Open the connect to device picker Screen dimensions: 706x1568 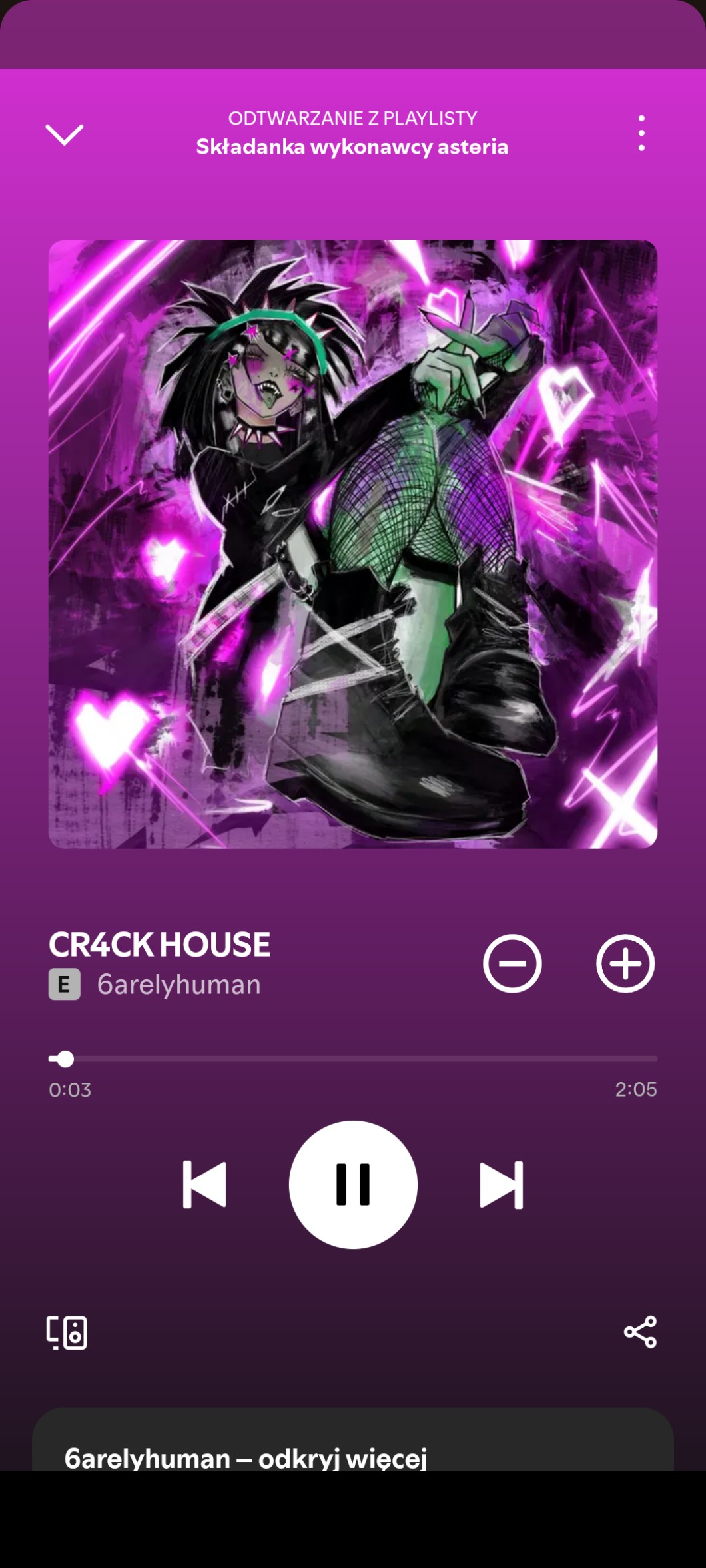[x=67, y=1332]
